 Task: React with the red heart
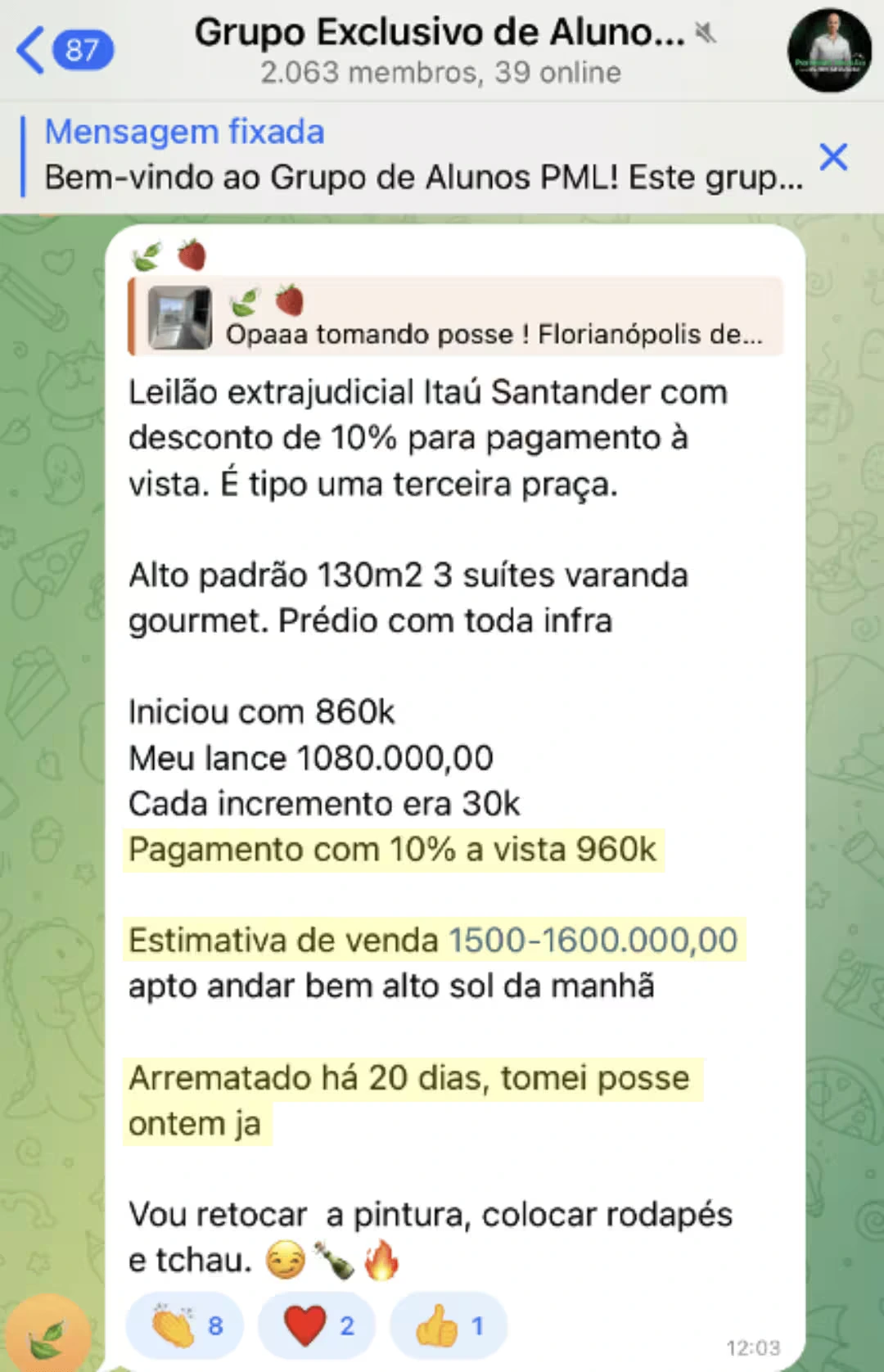tap(317, 1325)
